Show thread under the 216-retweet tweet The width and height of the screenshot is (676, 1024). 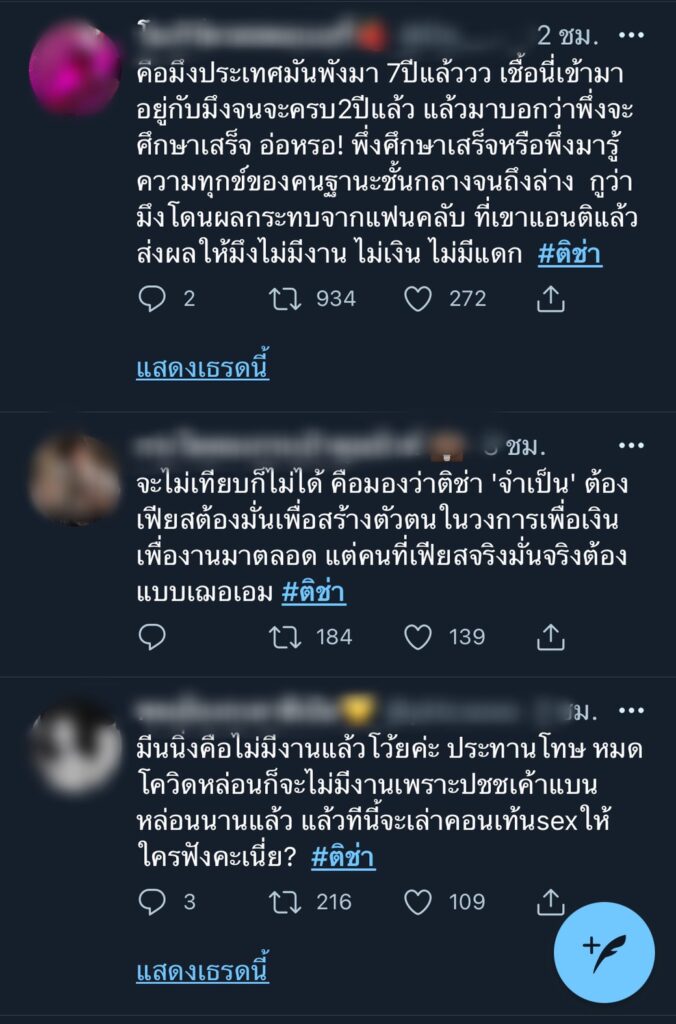coord(202,971)
